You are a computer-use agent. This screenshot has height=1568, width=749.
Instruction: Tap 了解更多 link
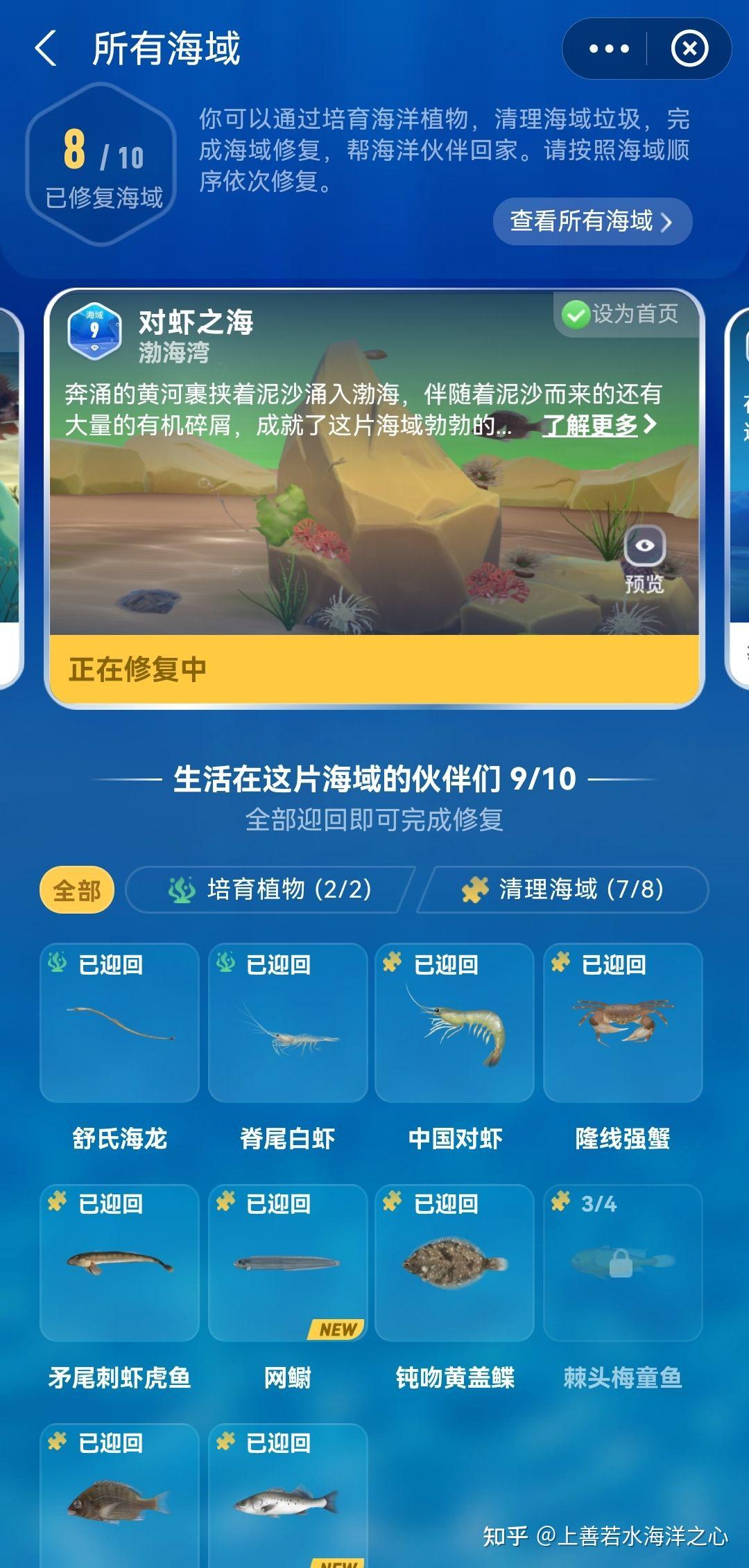pyautogui.click(x=599, y=425)
